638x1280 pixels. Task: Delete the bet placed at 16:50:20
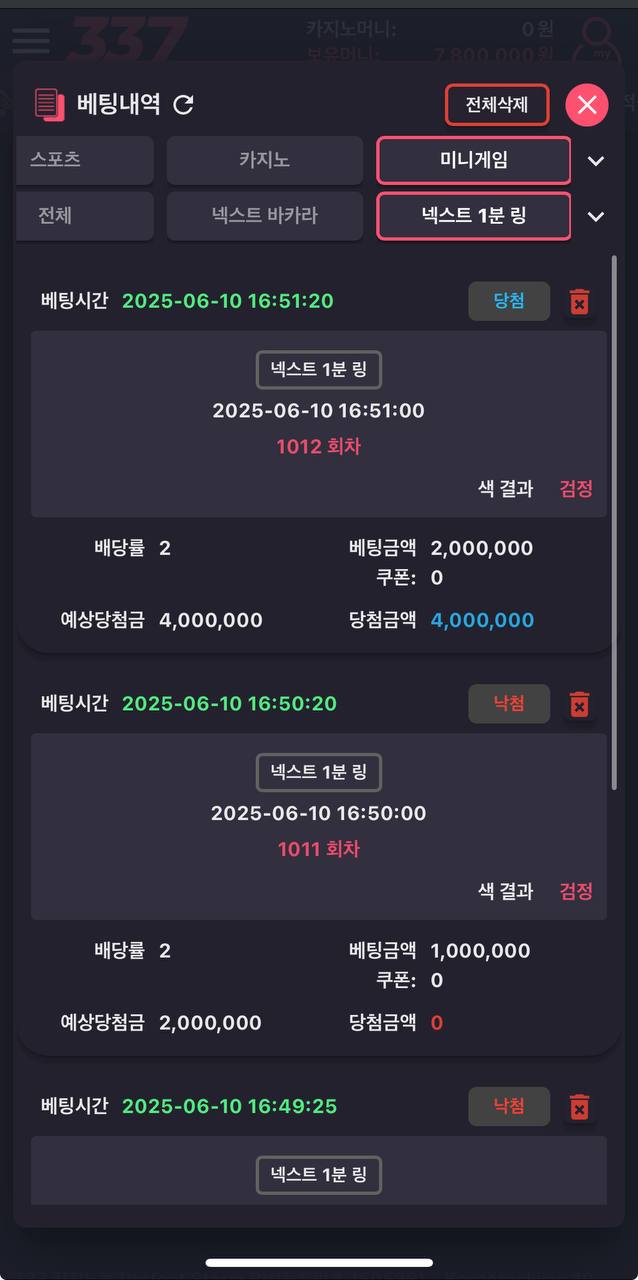[579, 705]
